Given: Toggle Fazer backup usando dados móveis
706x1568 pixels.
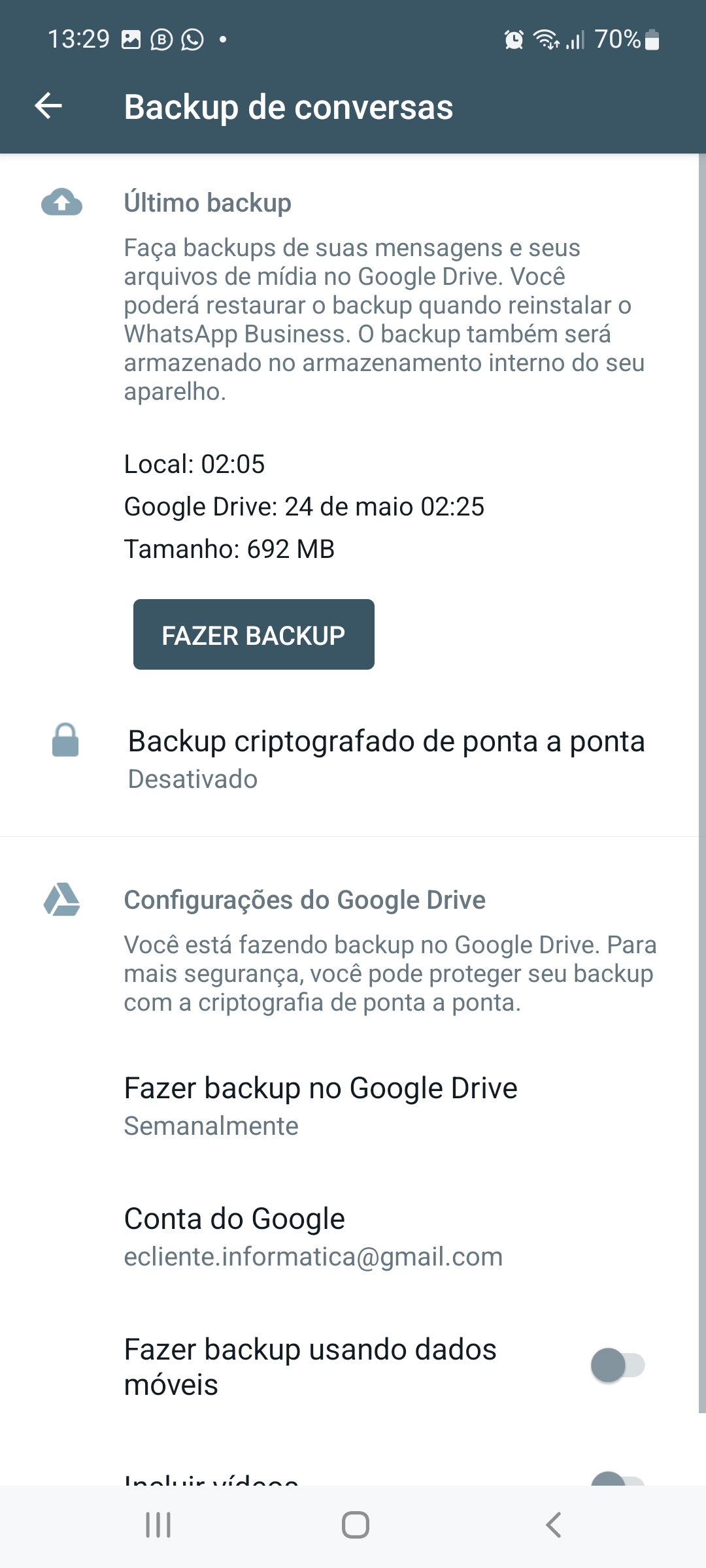Looking at the screenshot, I should tap(618, 1365).
